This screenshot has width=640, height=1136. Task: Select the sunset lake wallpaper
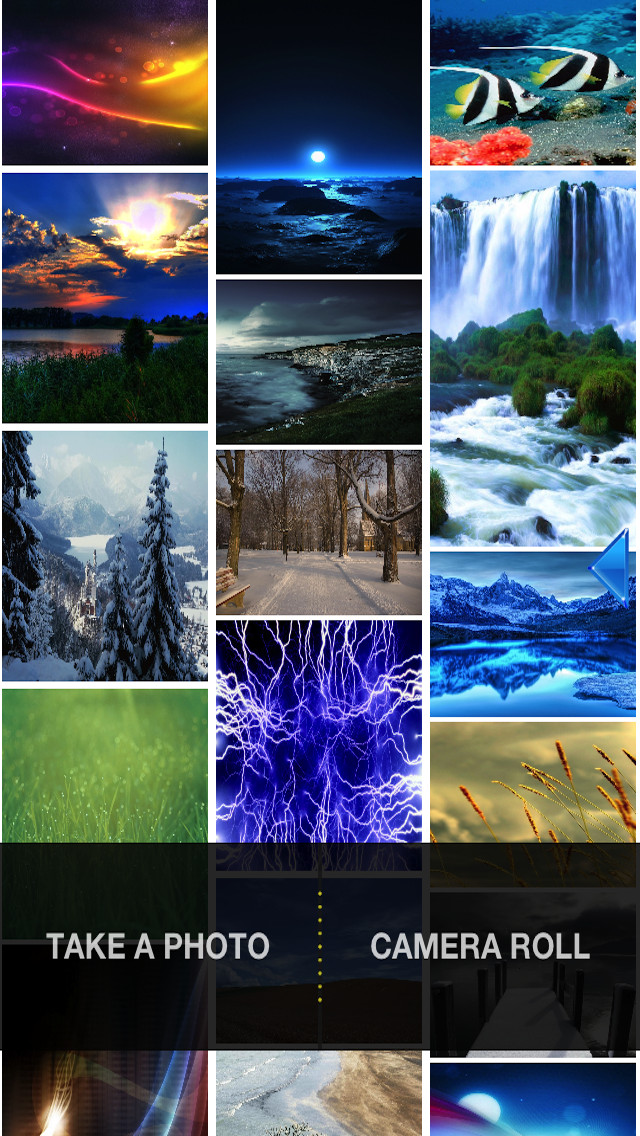(105, 298)
